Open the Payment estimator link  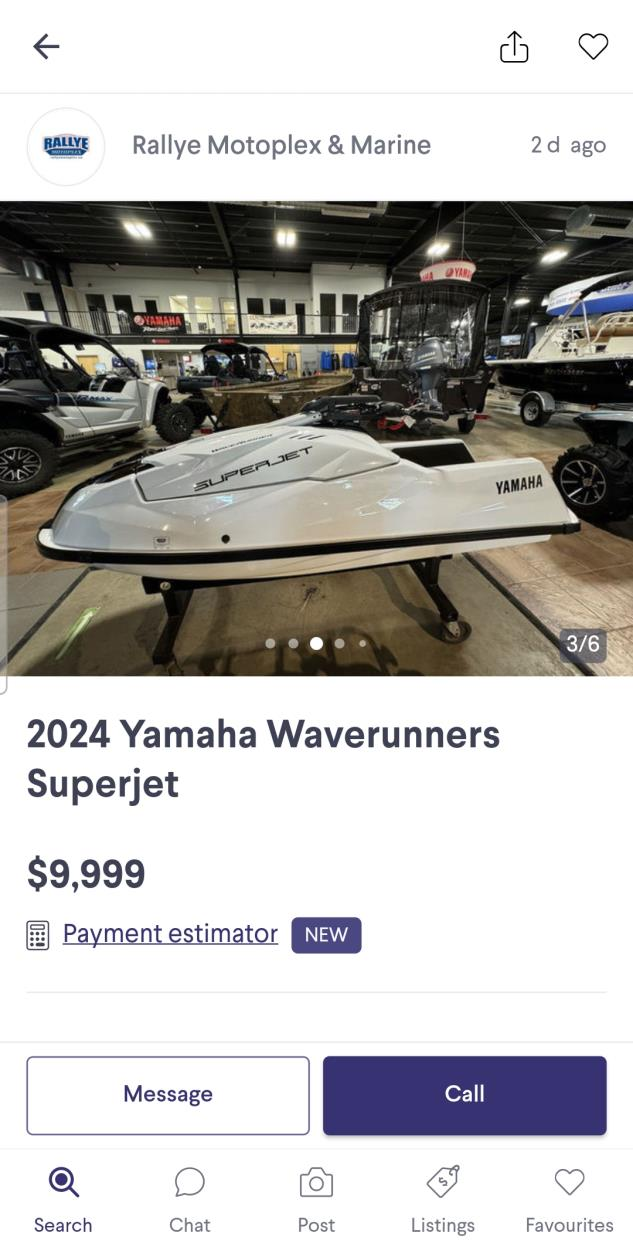tap(170, 934)
